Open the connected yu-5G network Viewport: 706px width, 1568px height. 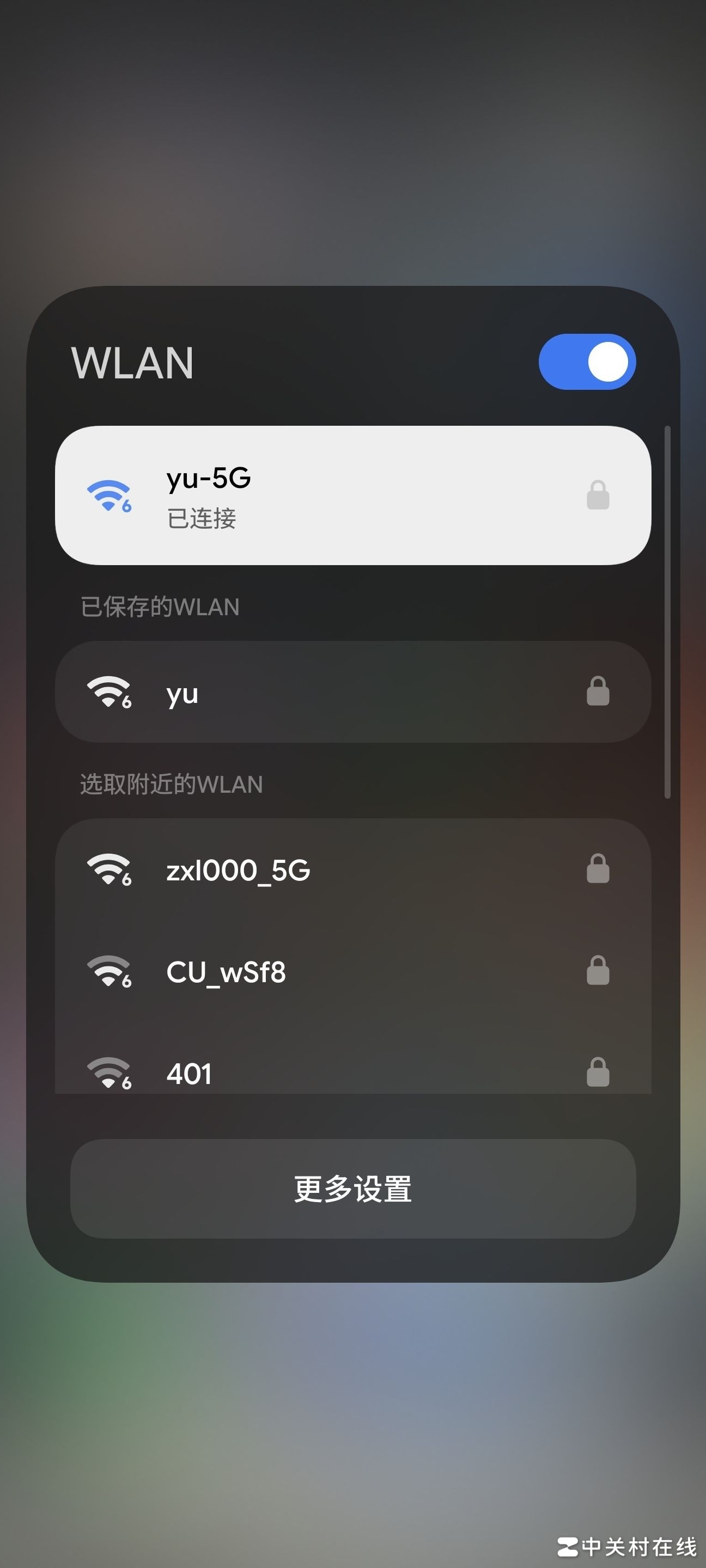352,495
